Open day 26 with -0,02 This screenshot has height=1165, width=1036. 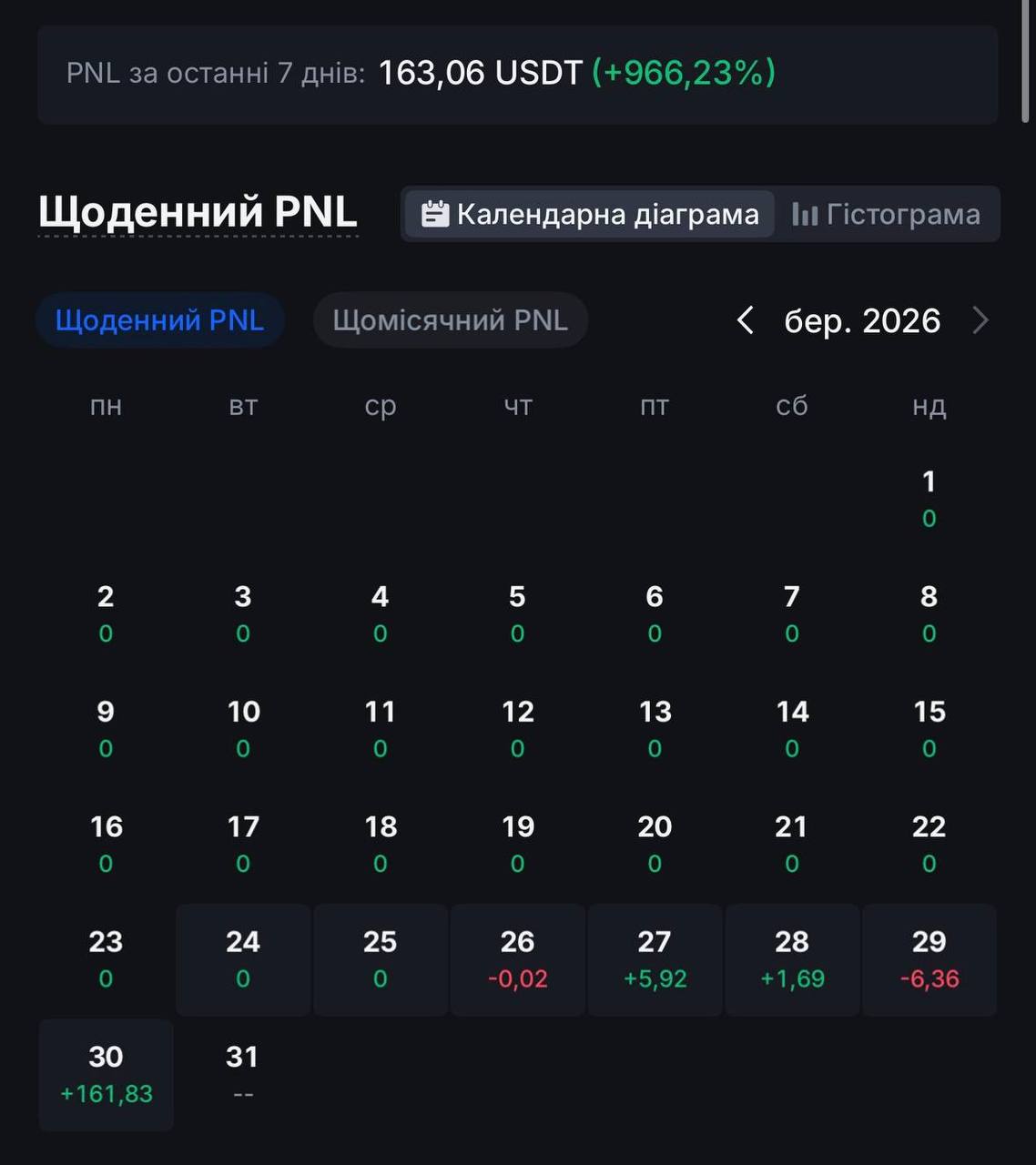[517, 960]
